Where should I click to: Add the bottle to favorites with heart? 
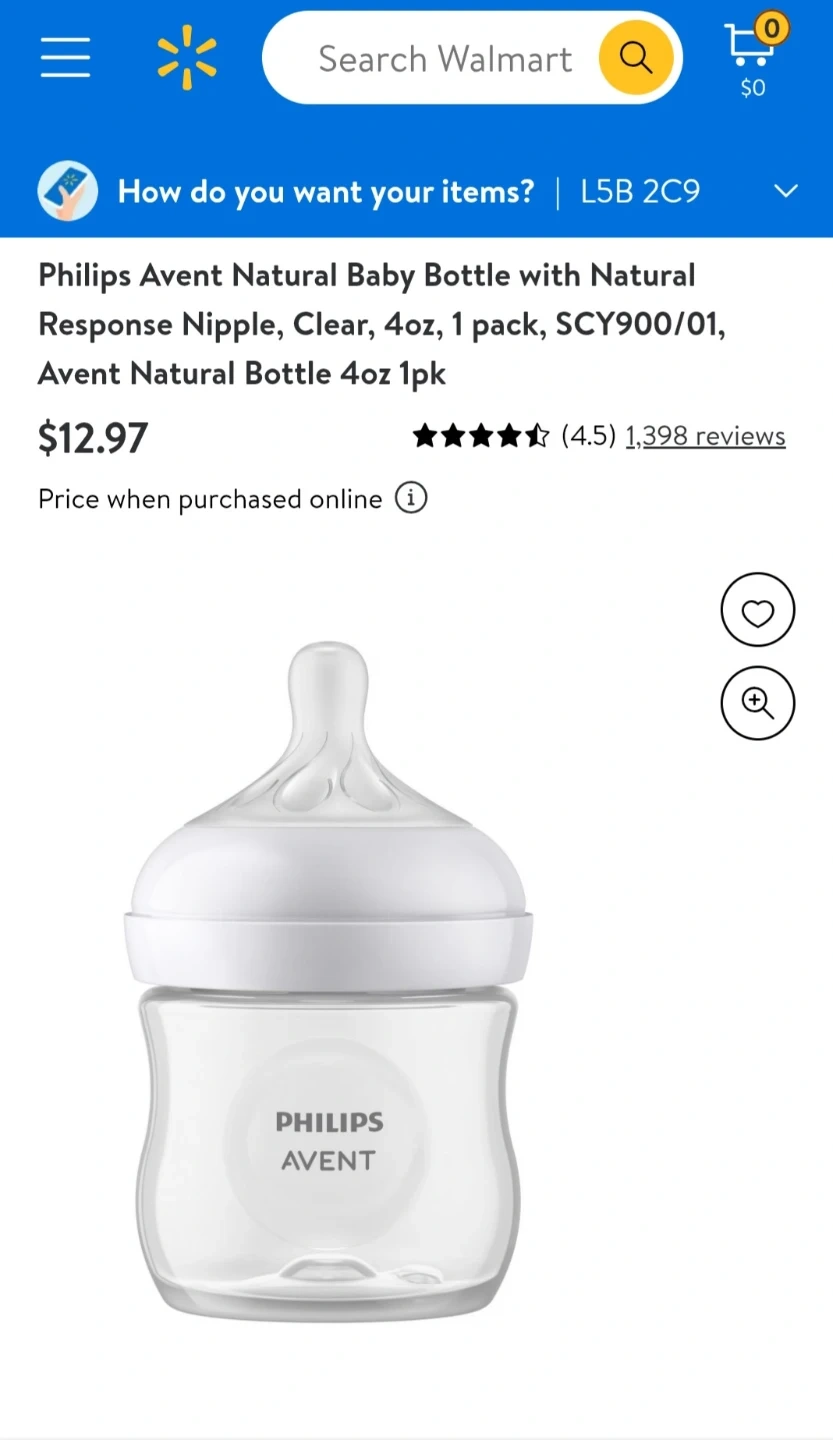coord(757,610)
